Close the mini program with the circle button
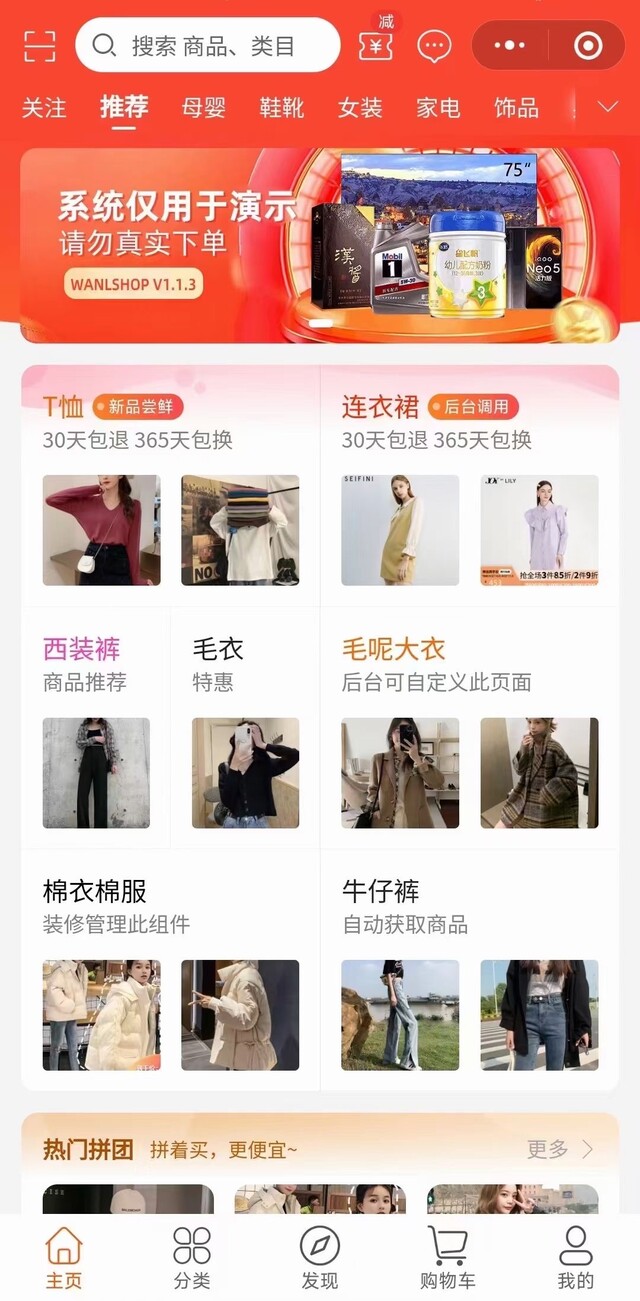Viewport: 640px width, 1301px height. pyautogui.click(x=587, y=46)
